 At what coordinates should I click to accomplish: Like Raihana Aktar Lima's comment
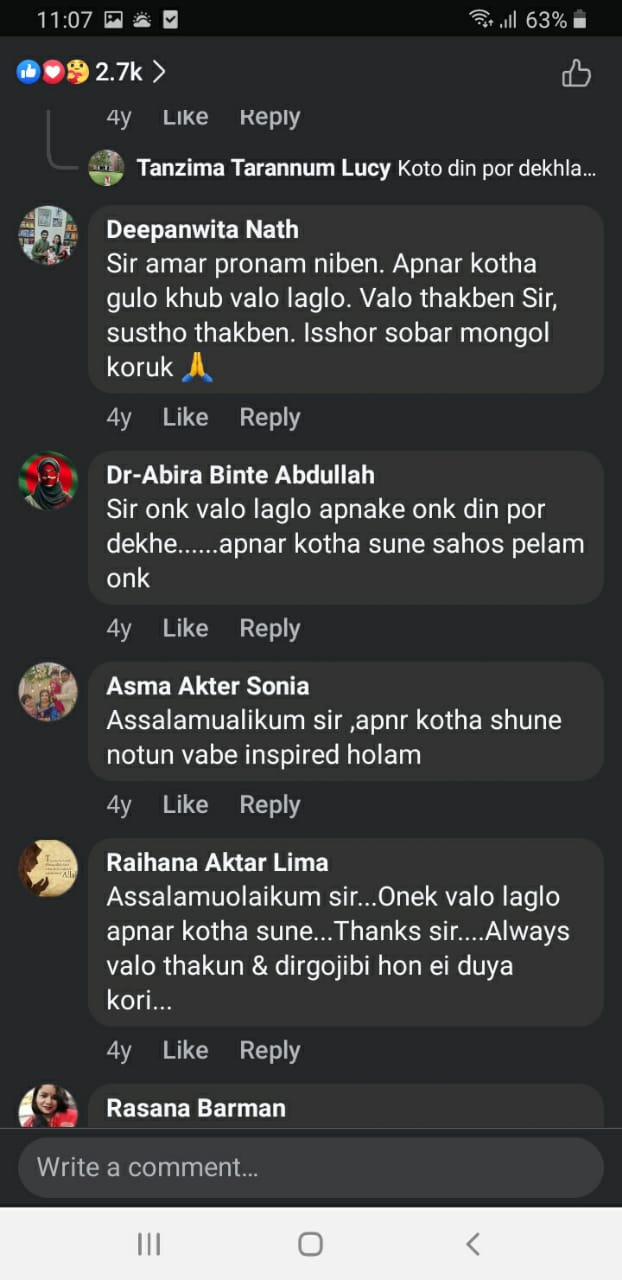pos(185,1050)
